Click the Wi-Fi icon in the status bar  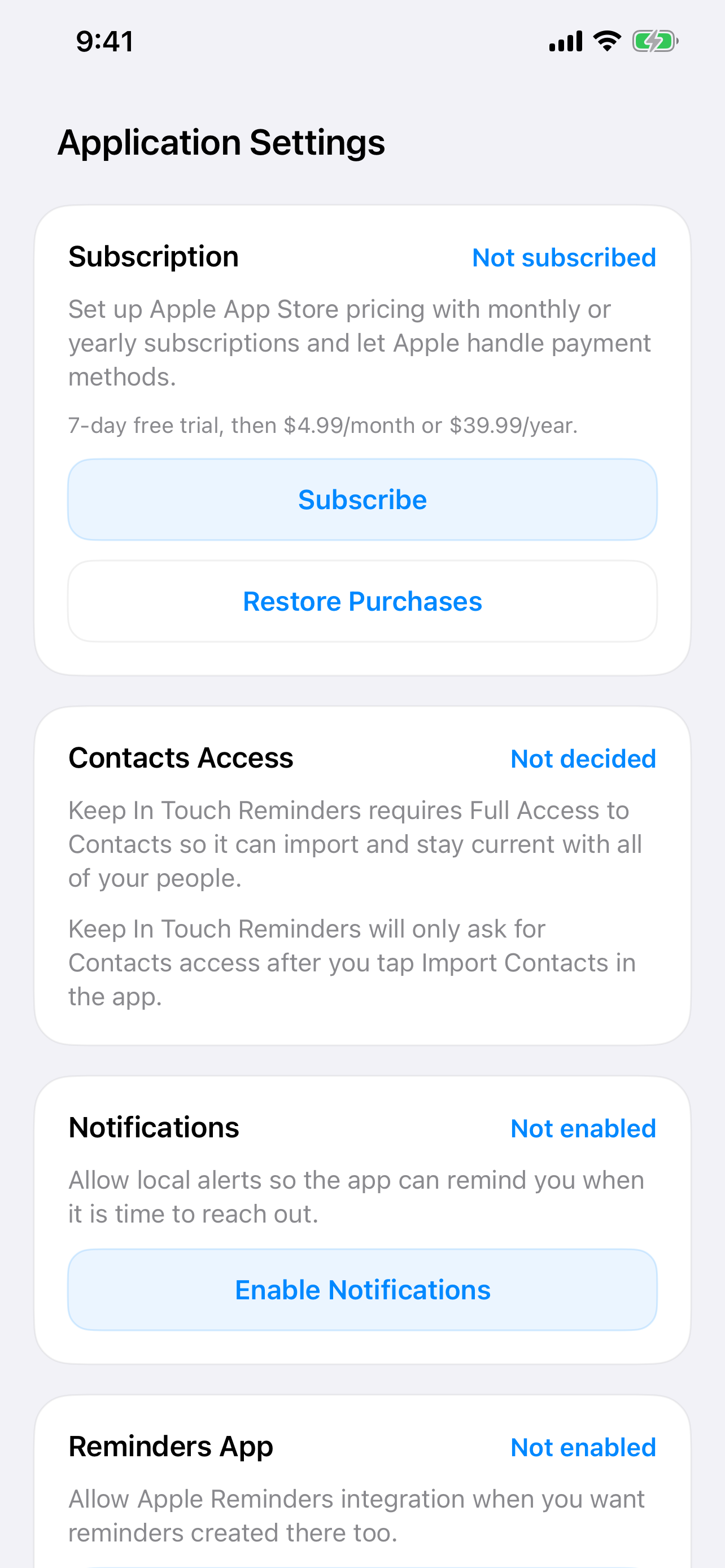click(x=606, y=40)
